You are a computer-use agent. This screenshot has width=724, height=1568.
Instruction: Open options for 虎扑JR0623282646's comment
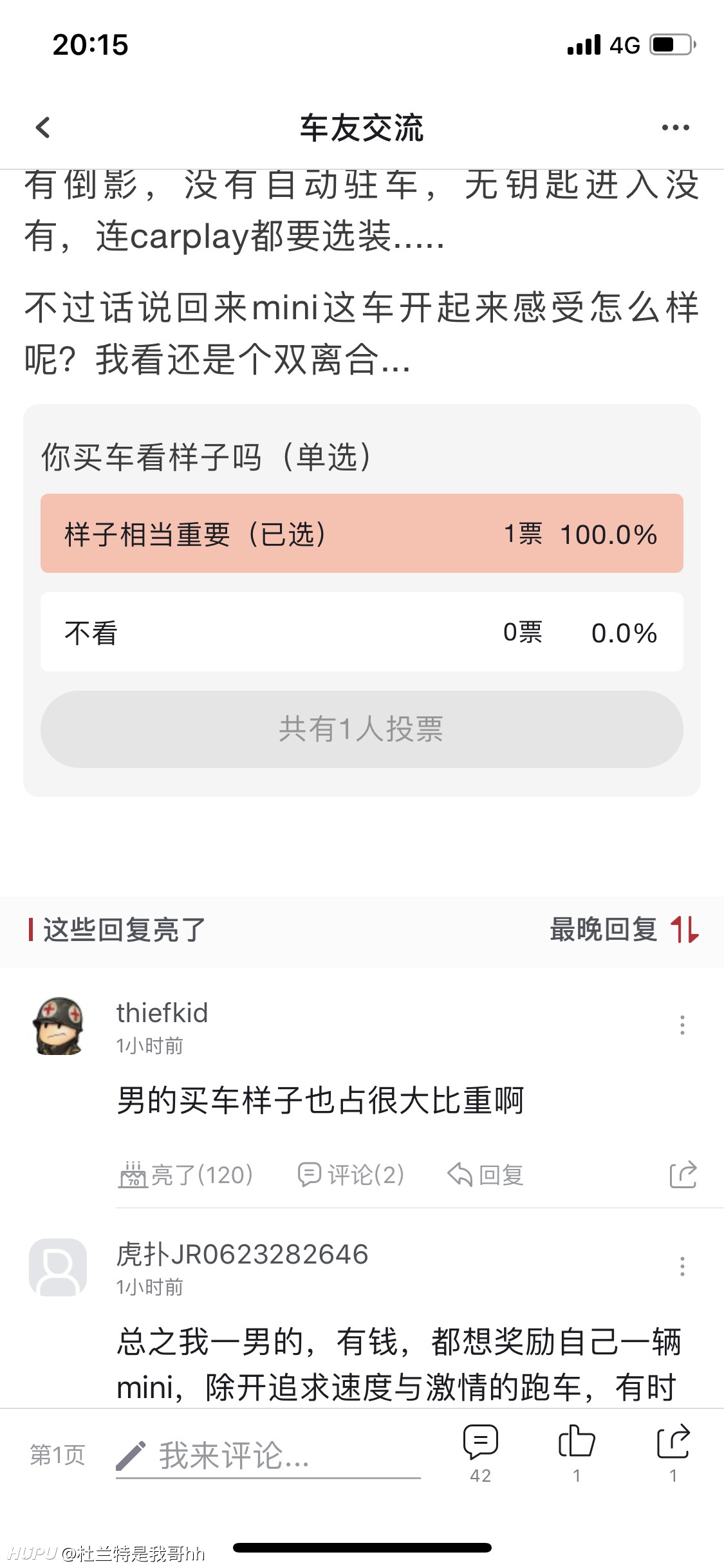pyautogui.click(x=682, y=1267)
